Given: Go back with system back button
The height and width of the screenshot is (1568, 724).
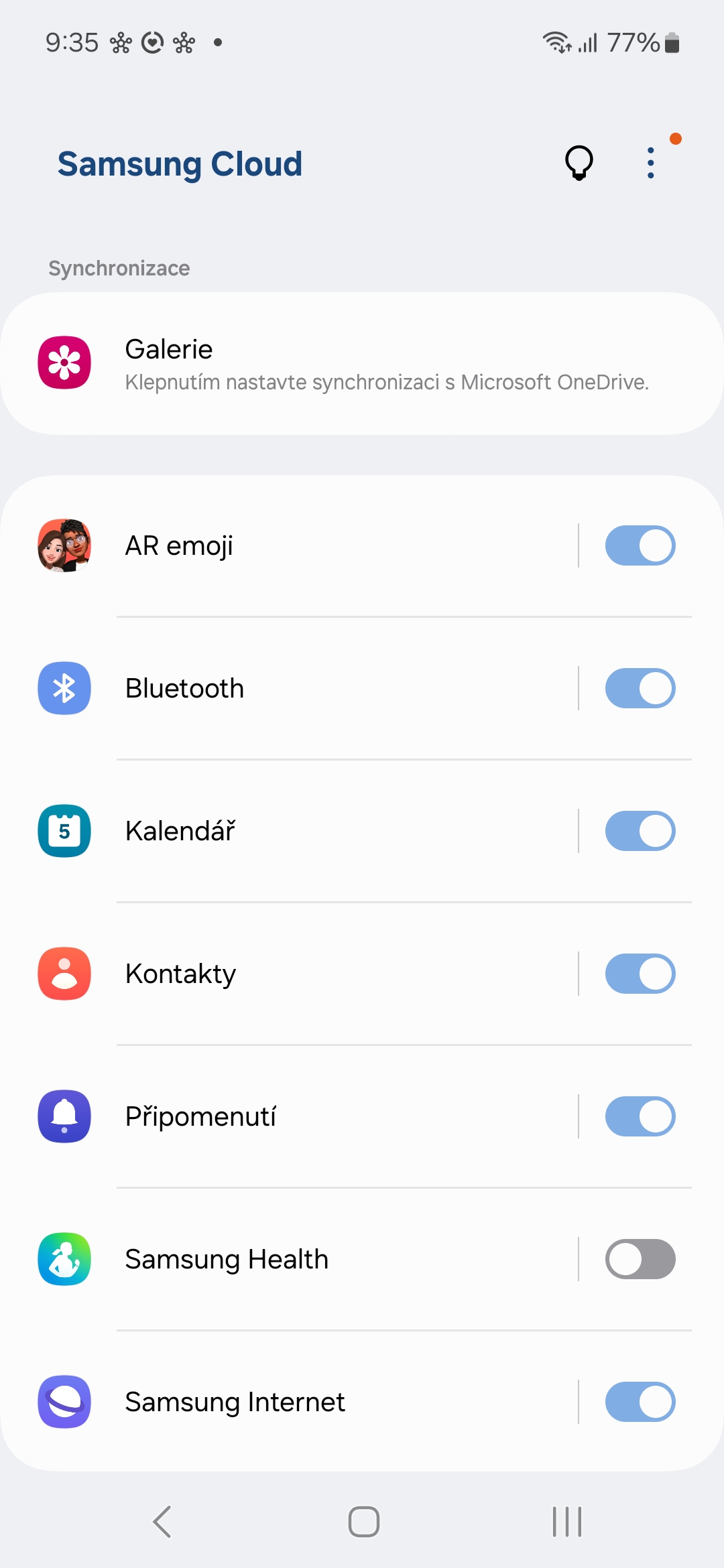Looking at the screenshot, I should (162, 1521).
